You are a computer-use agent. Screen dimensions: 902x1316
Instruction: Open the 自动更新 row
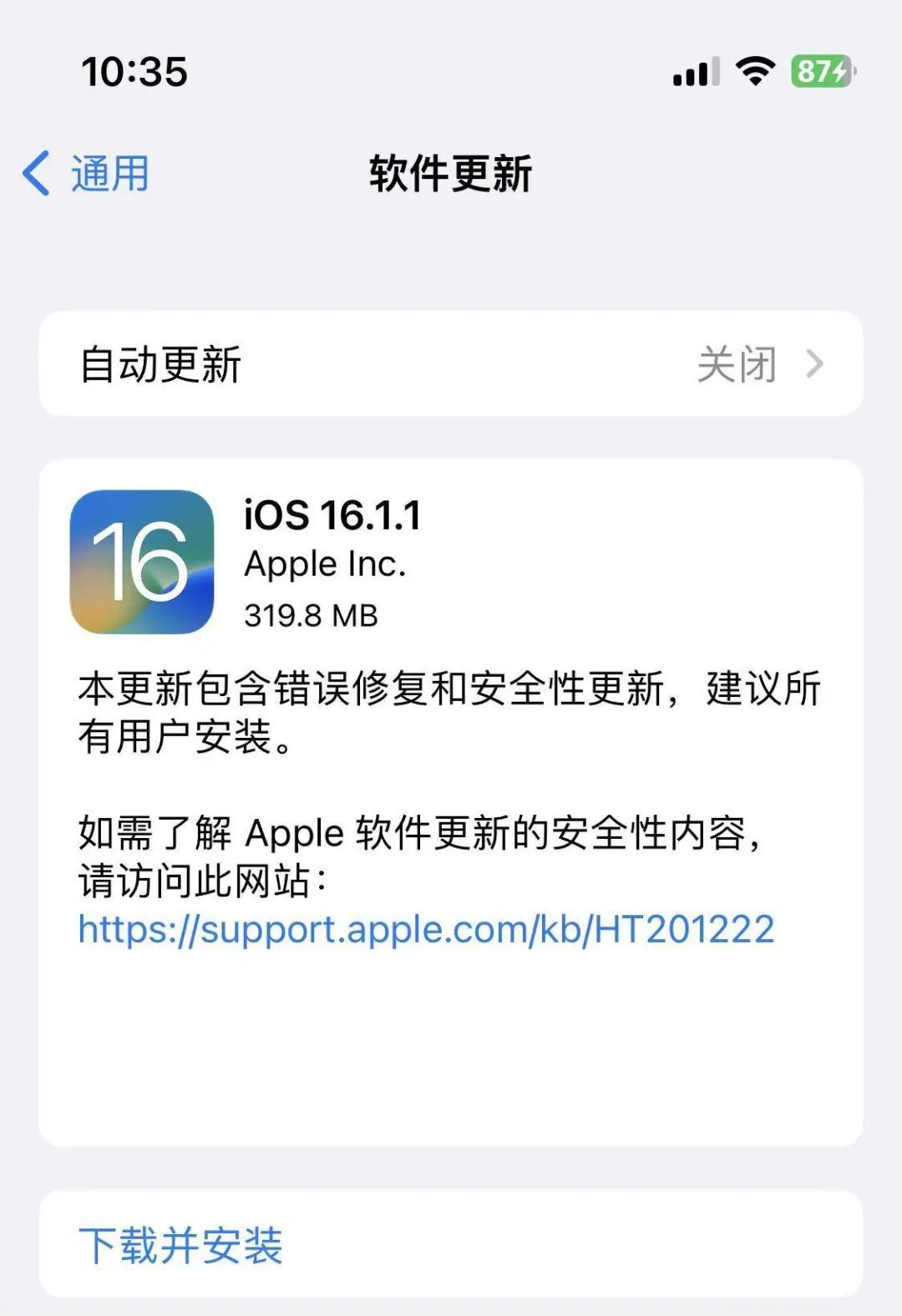[x=451, y=363]
